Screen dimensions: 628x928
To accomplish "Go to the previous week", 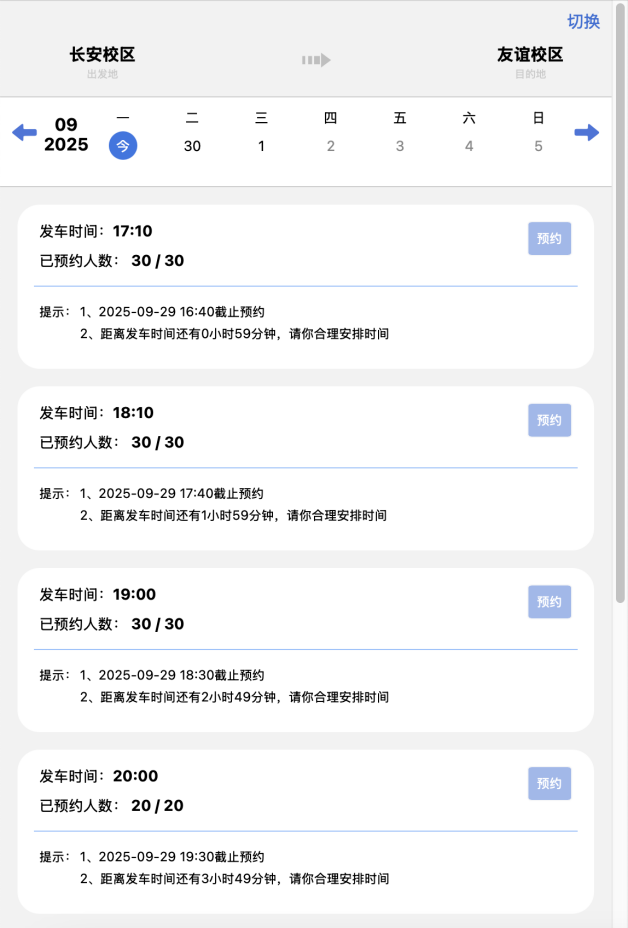I will pos(24,132).
